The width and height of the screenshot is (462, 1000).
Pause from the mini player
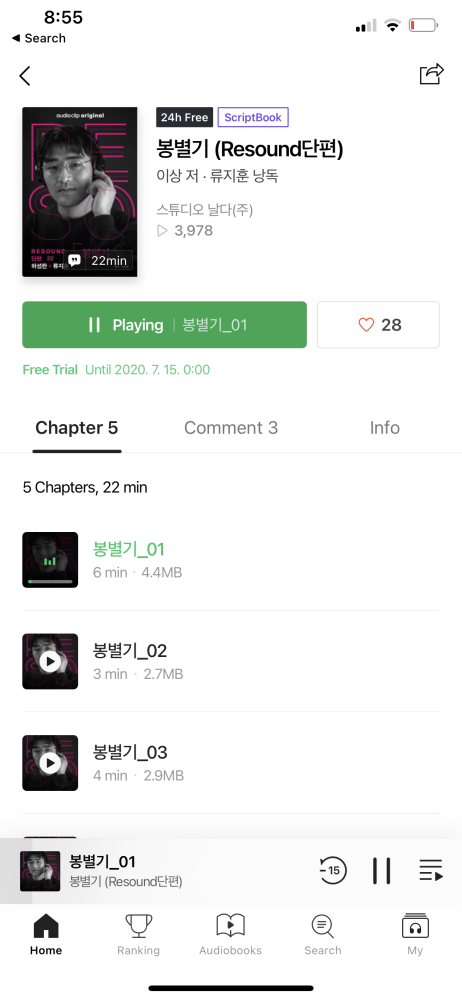pos(382,871)
